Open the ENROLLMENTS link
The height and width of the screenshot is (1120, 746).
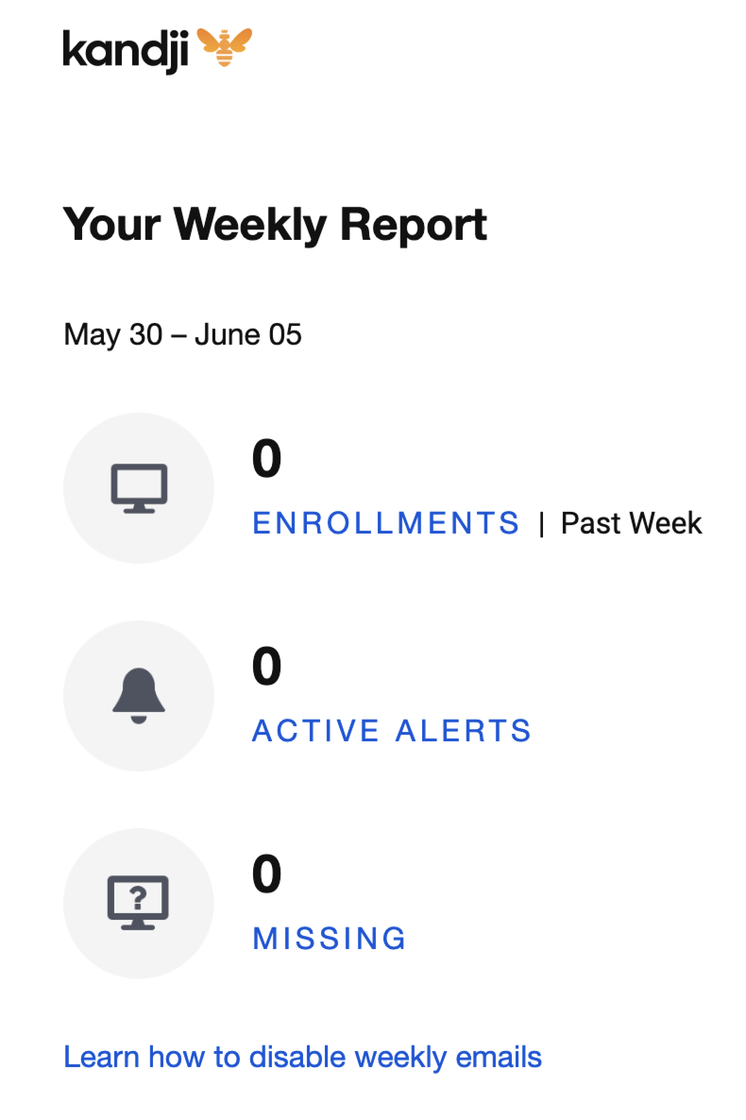click(386, 523)
